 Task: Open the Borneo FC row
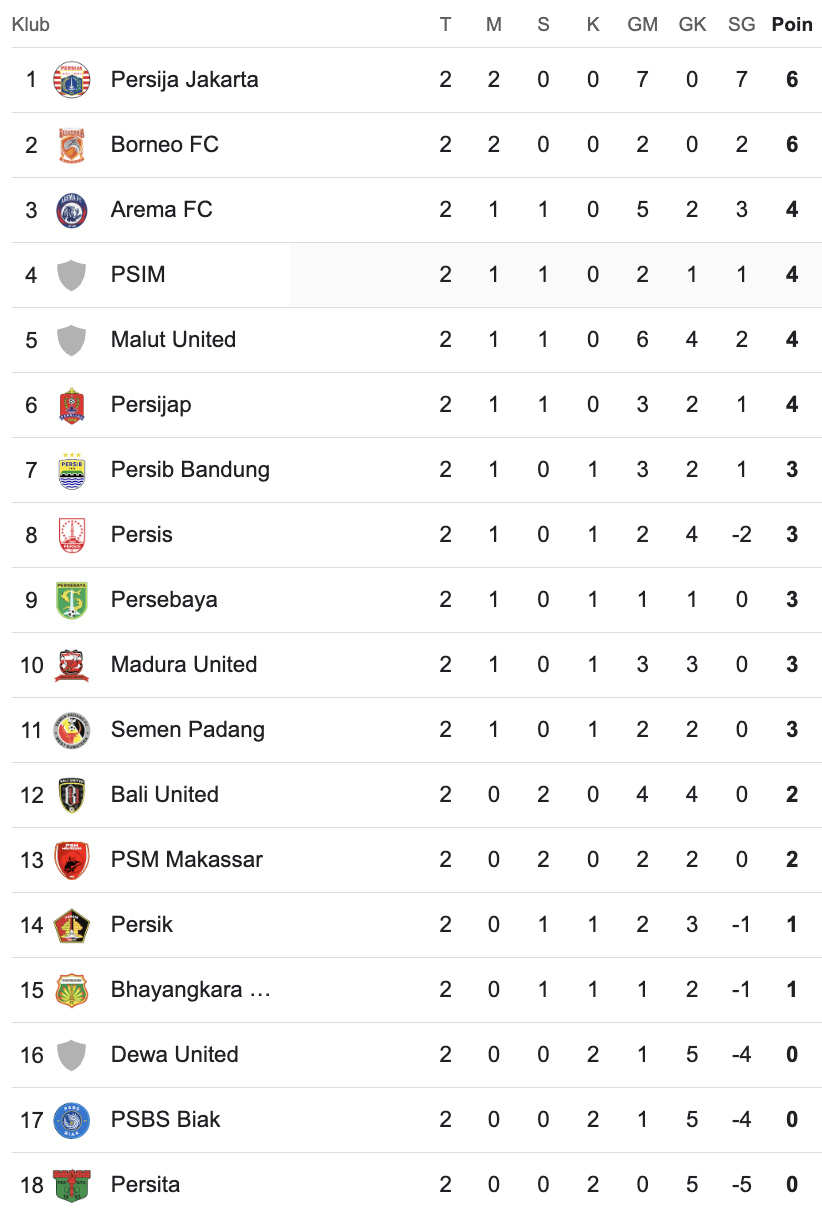[164, 145]
